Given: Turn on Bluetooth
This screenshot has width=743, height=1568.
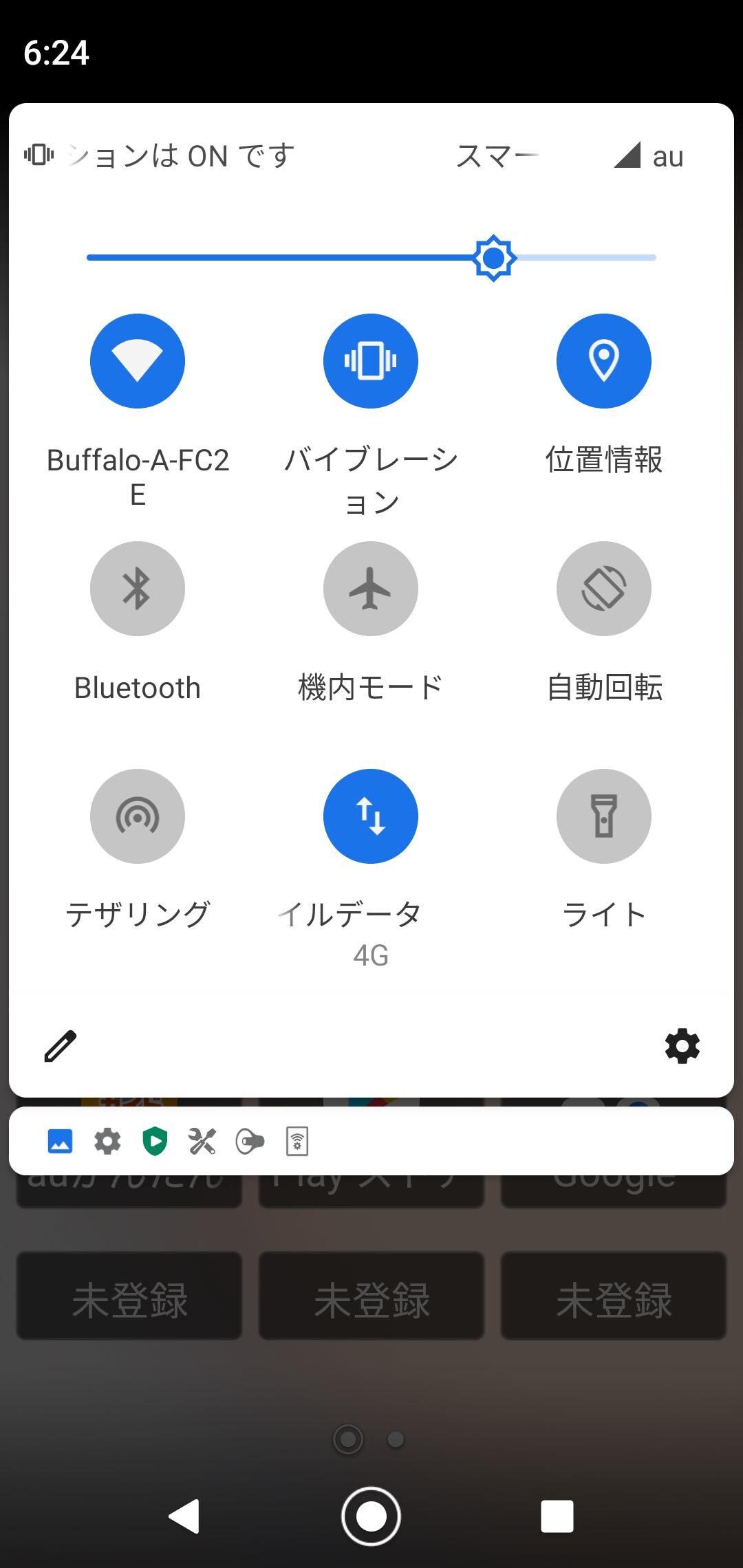Looking at the screenshot, I should coord(138,589).
